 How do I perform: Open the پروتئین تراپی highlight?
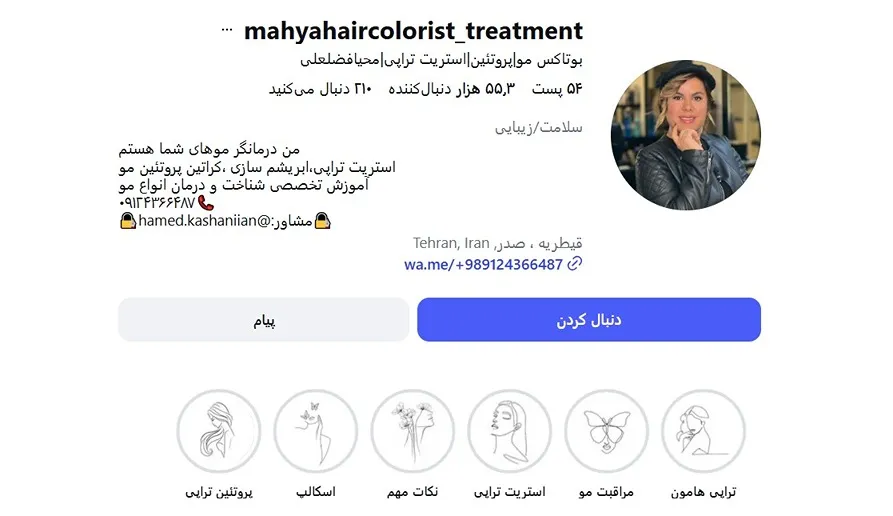[218, 431]
